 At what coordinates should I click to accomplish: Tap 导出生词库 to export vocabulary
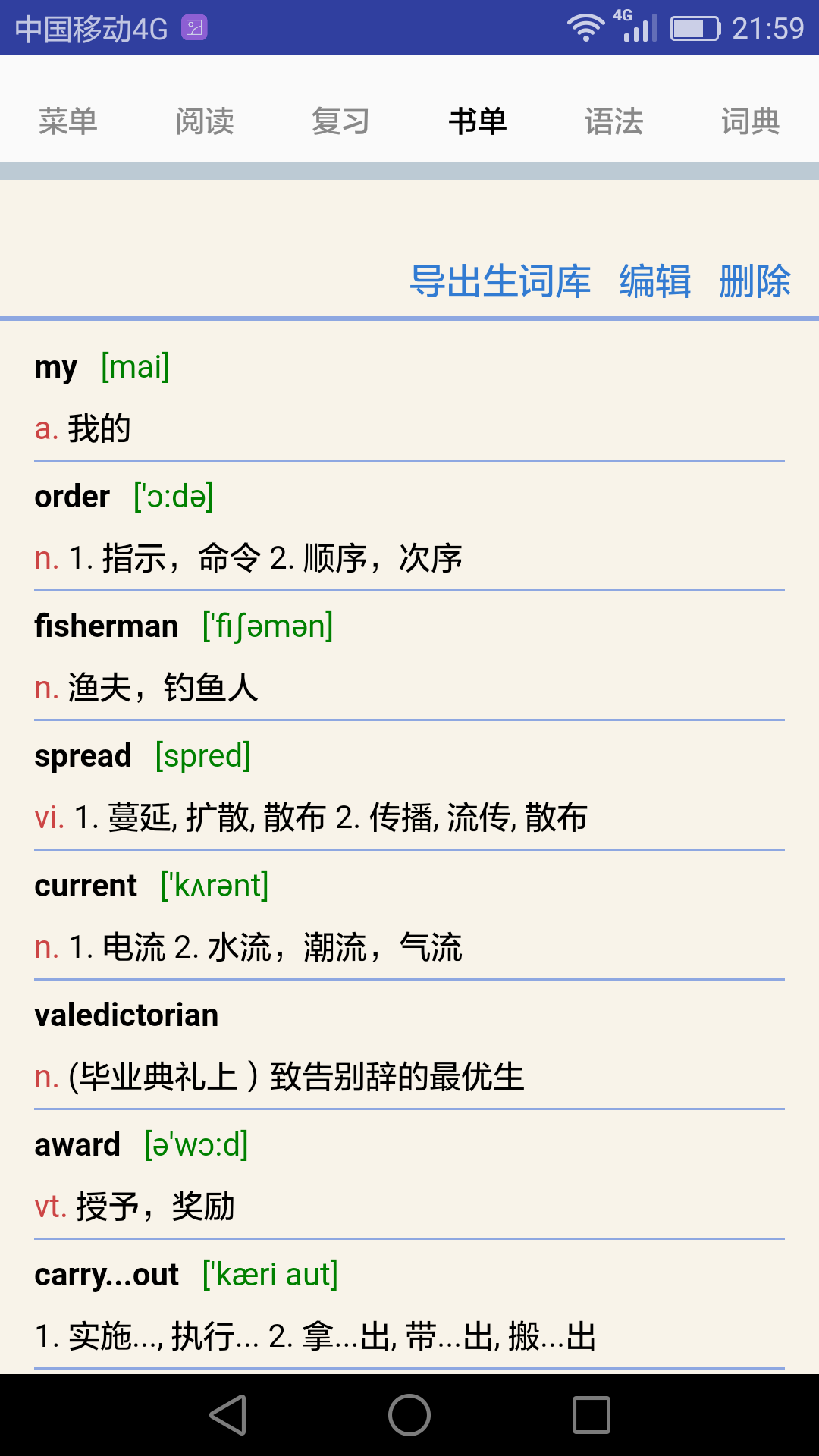[x=500, y=281]
